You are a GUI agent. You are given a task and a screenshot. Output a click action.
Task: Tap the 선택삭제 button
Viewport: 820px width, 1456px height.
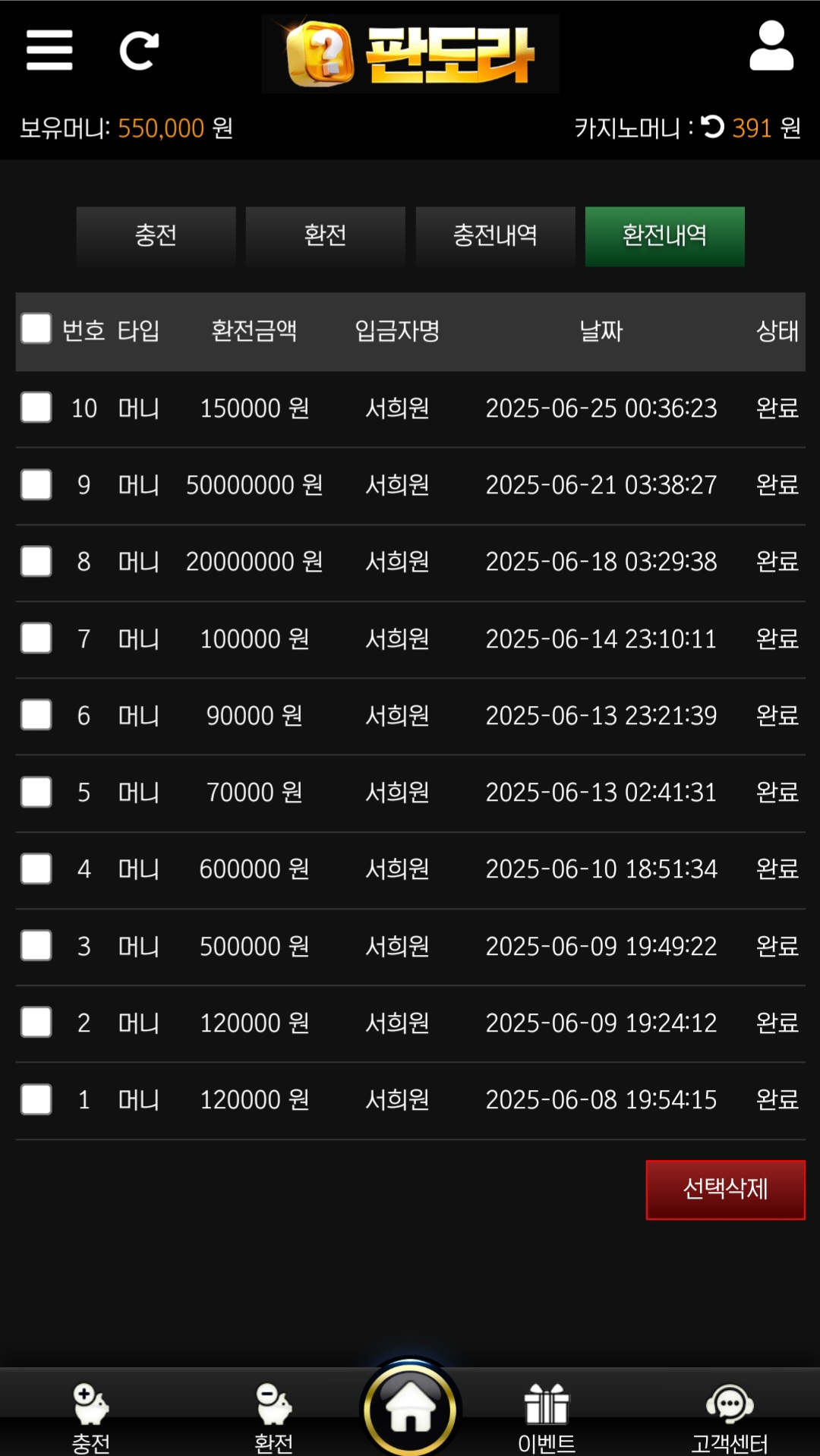point(725,1190)
